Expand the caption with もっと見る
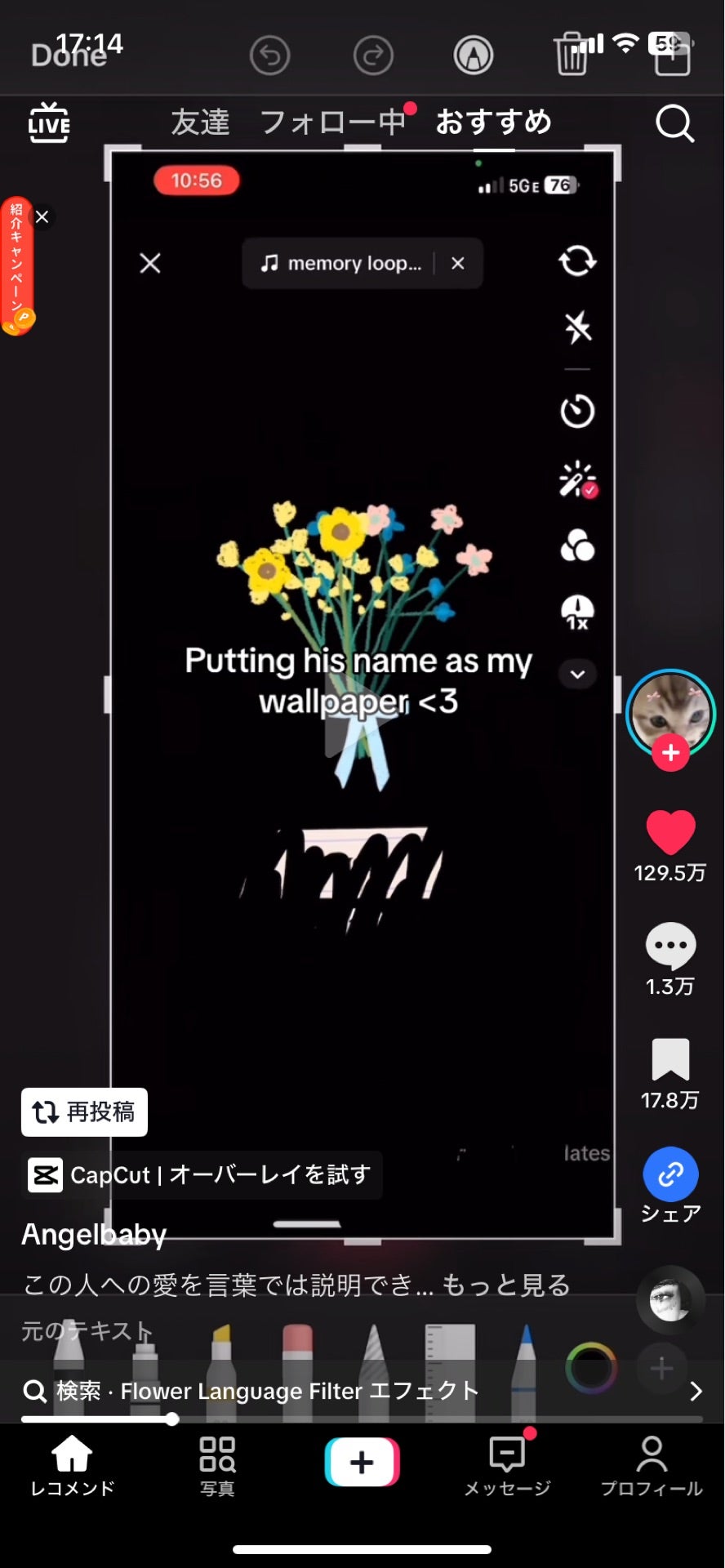The width and height of the screenshot is (725, 1568). (505, 1285)
